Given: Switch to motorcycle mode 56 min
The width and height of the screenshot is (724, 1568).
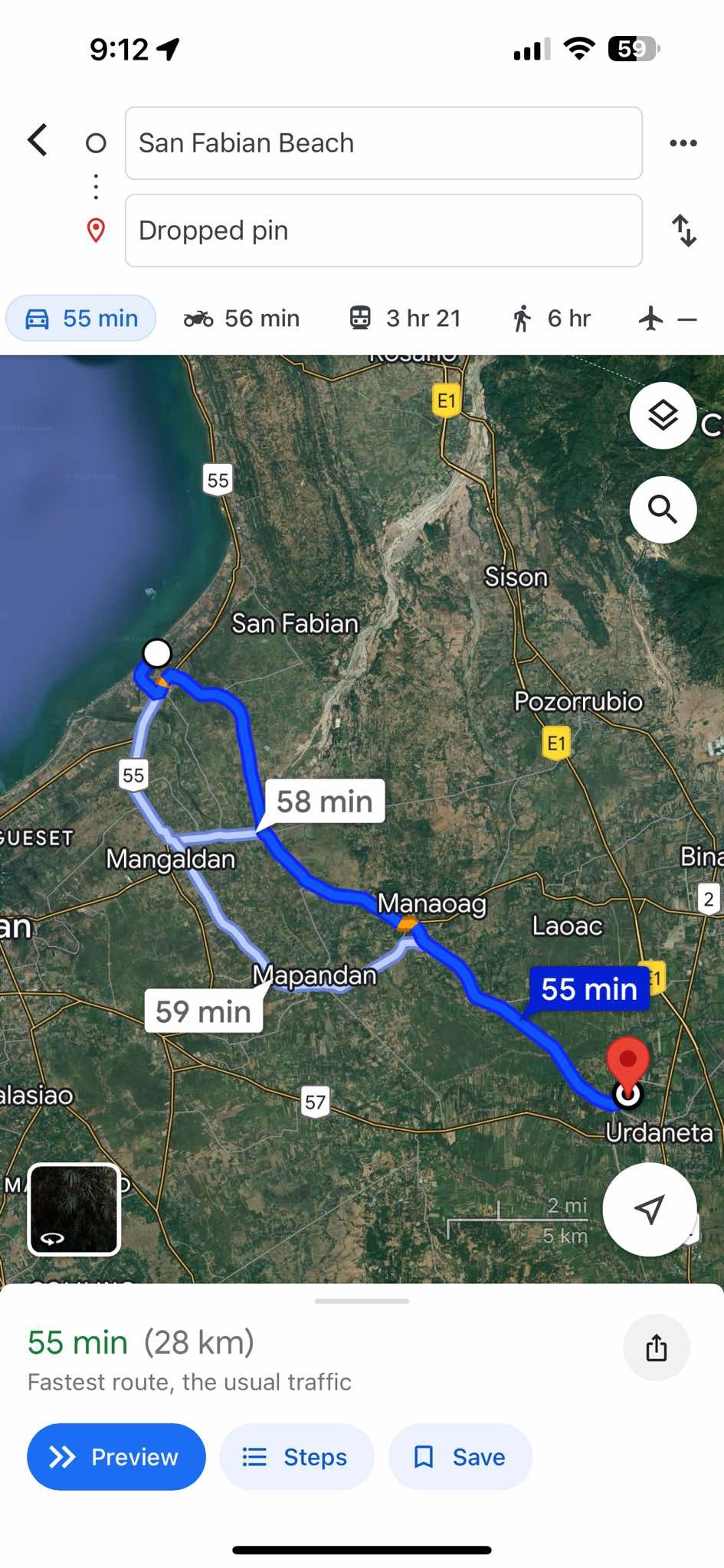Looking at the screenshot, I should coord(241,318).
